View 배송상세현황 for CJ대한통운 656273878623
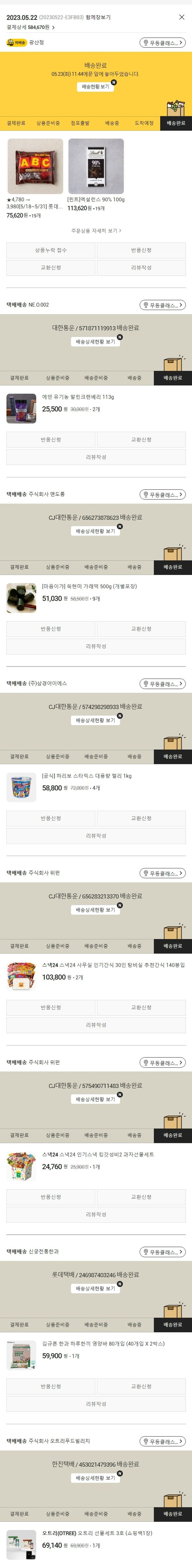This screenshot has width=192, height=1568. point(95,531)
